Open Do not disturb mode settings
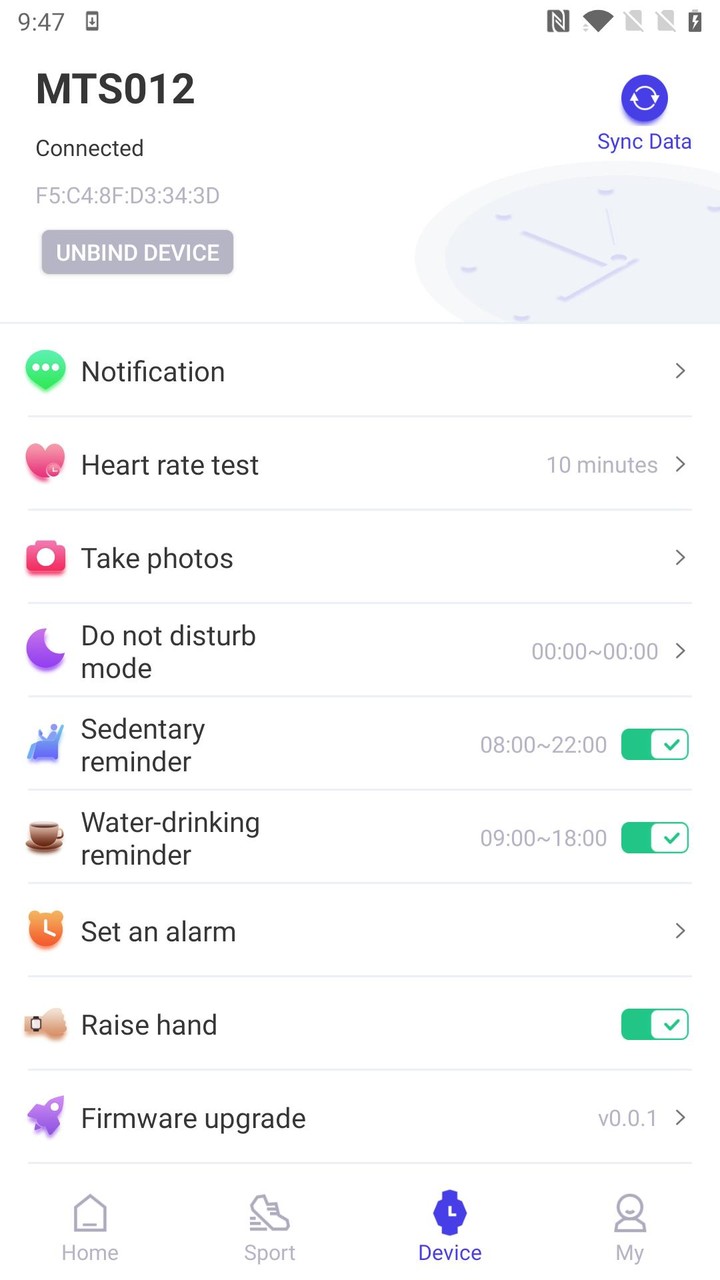Screen dimensions: 720x1280 [x=360, y=651]
